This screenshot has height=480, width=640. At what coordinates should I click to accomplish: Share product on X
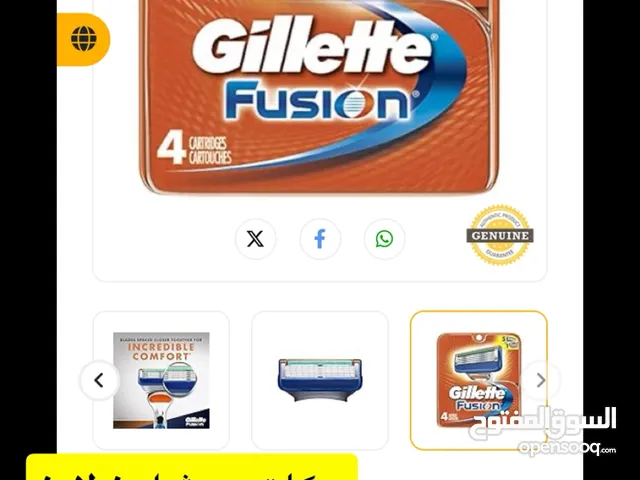[x=255, y=239]
